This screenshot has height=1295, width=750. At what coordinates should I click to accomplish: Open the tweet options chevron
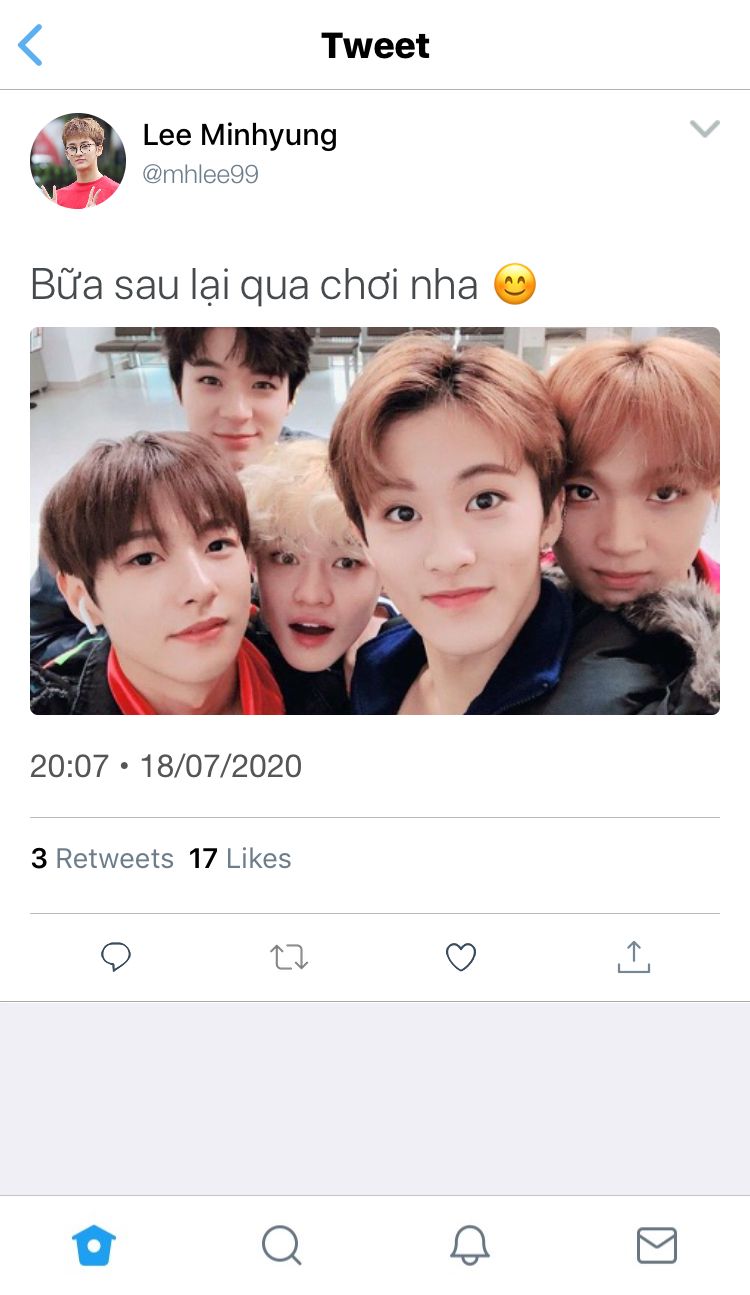point(704,129)
